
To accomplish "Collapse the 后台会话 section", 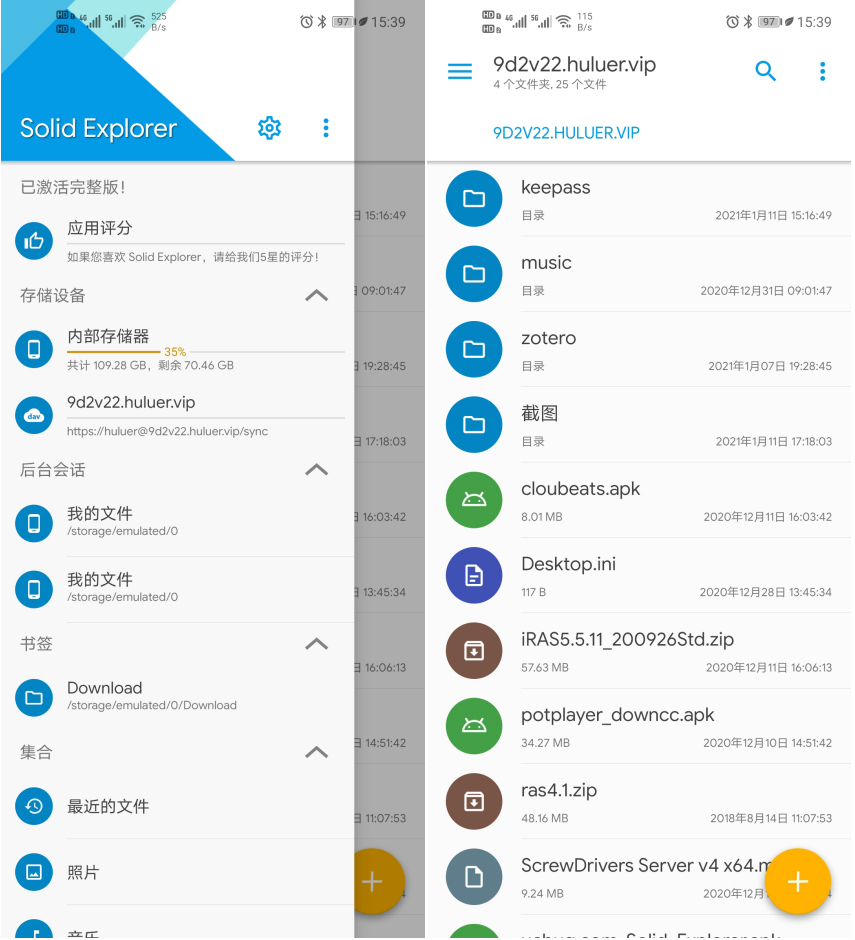I will pyautogui.click(x=316, y=469).
